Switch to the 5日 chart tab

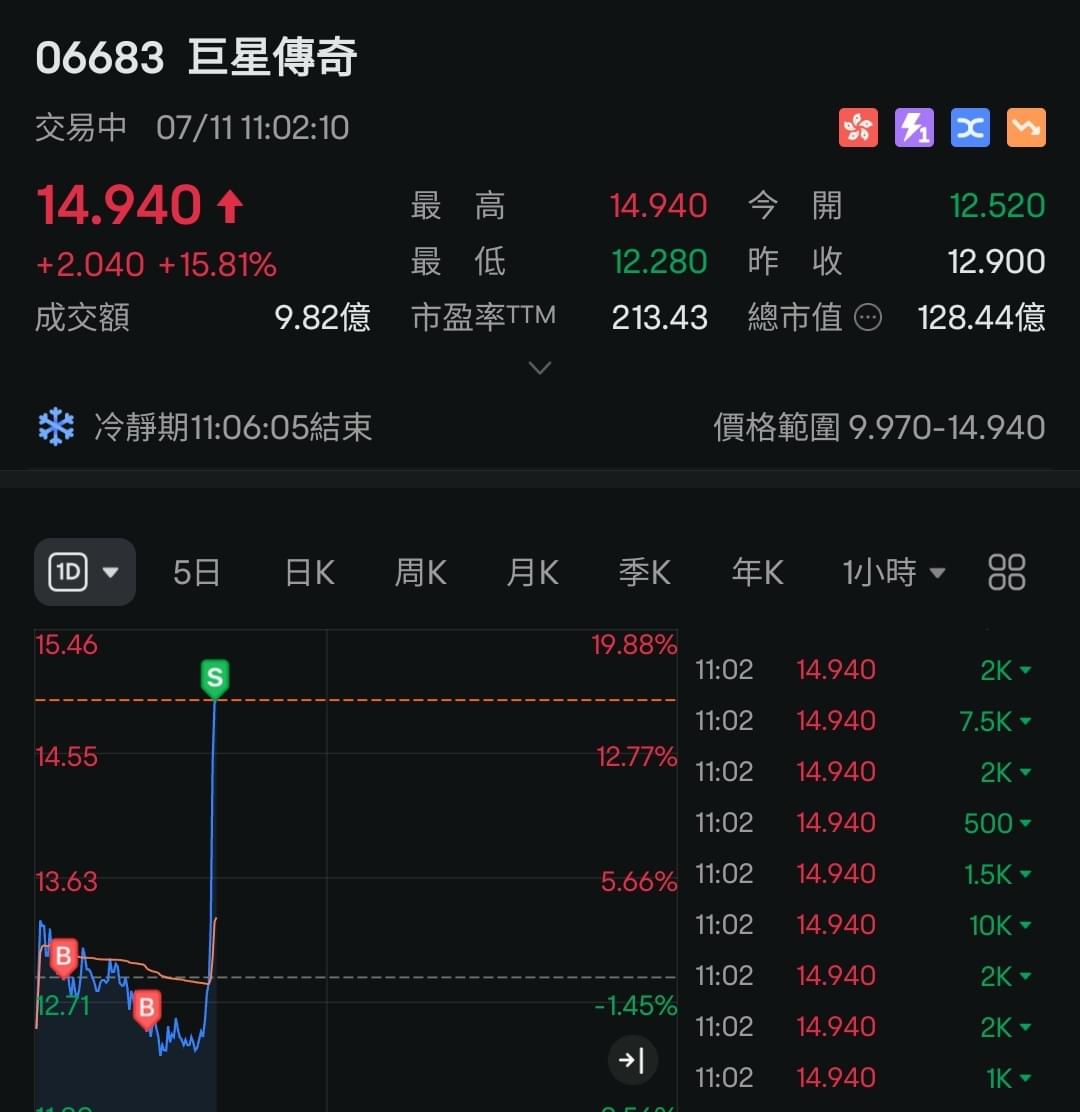pos(196,572)
